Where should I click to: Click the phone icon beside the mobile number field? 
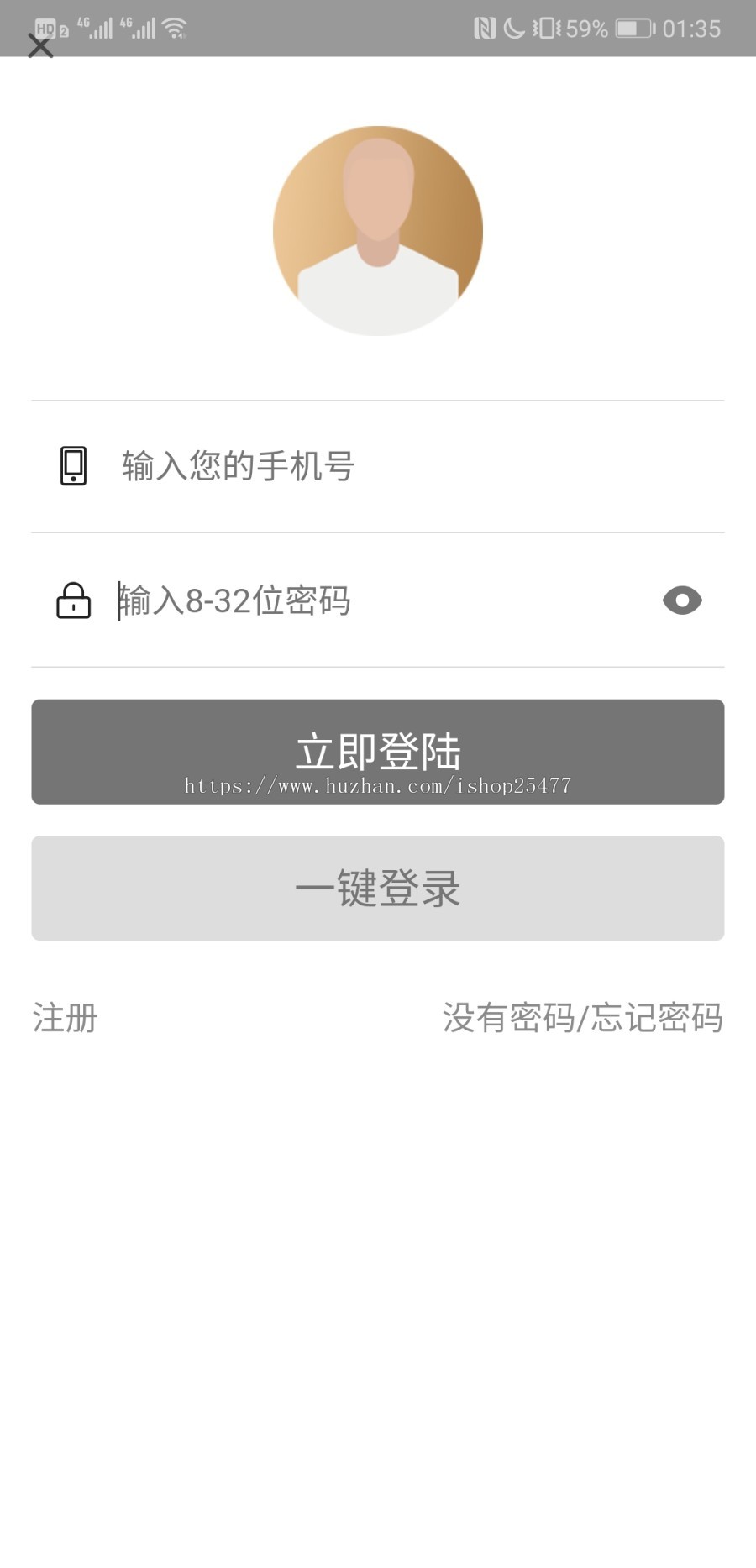tap(73, 467)
